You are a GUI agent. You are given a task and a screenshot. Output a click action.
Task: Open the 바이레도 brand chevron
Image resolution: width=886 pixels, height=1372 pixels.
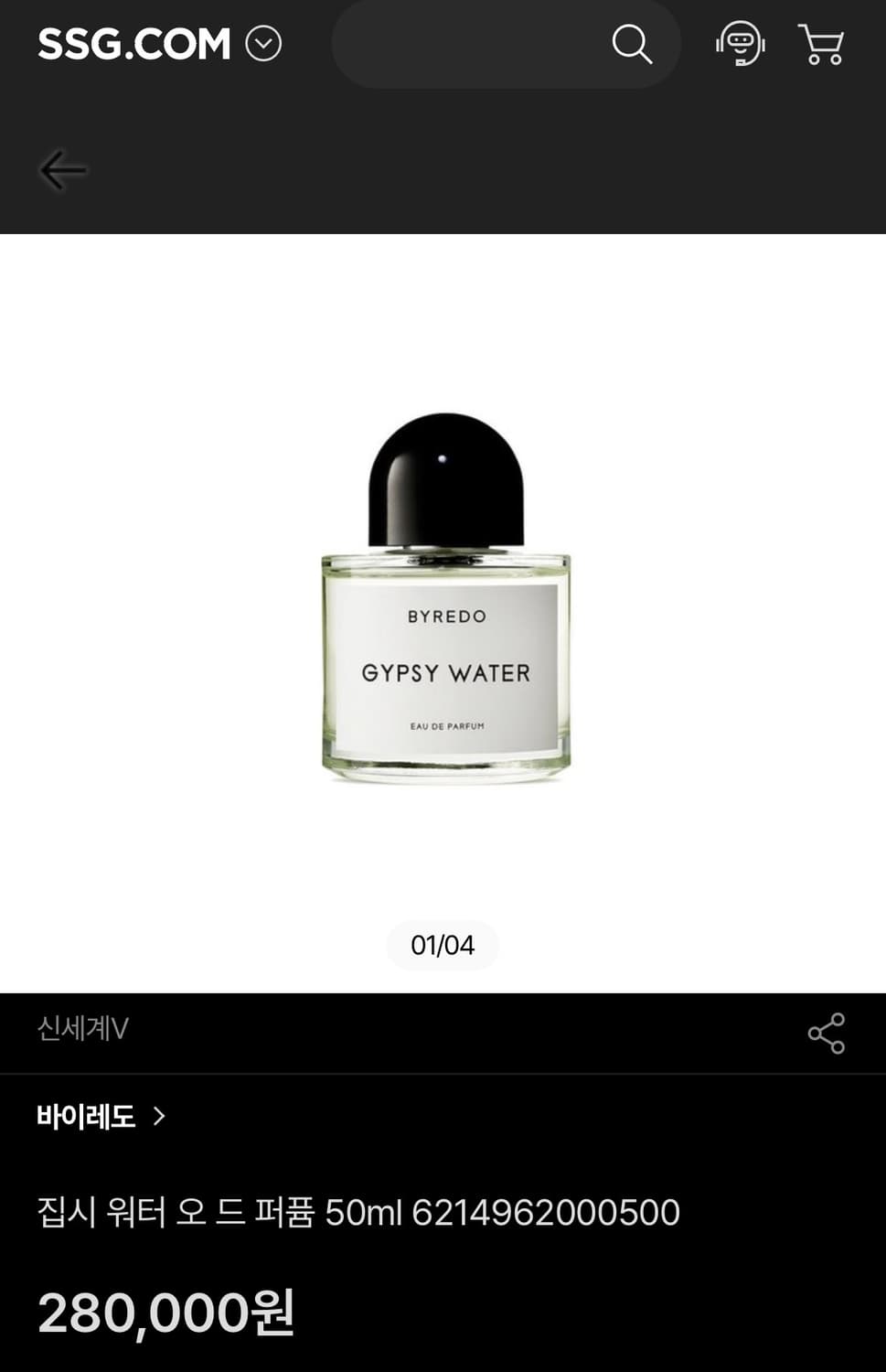(x=161, y=1118)
